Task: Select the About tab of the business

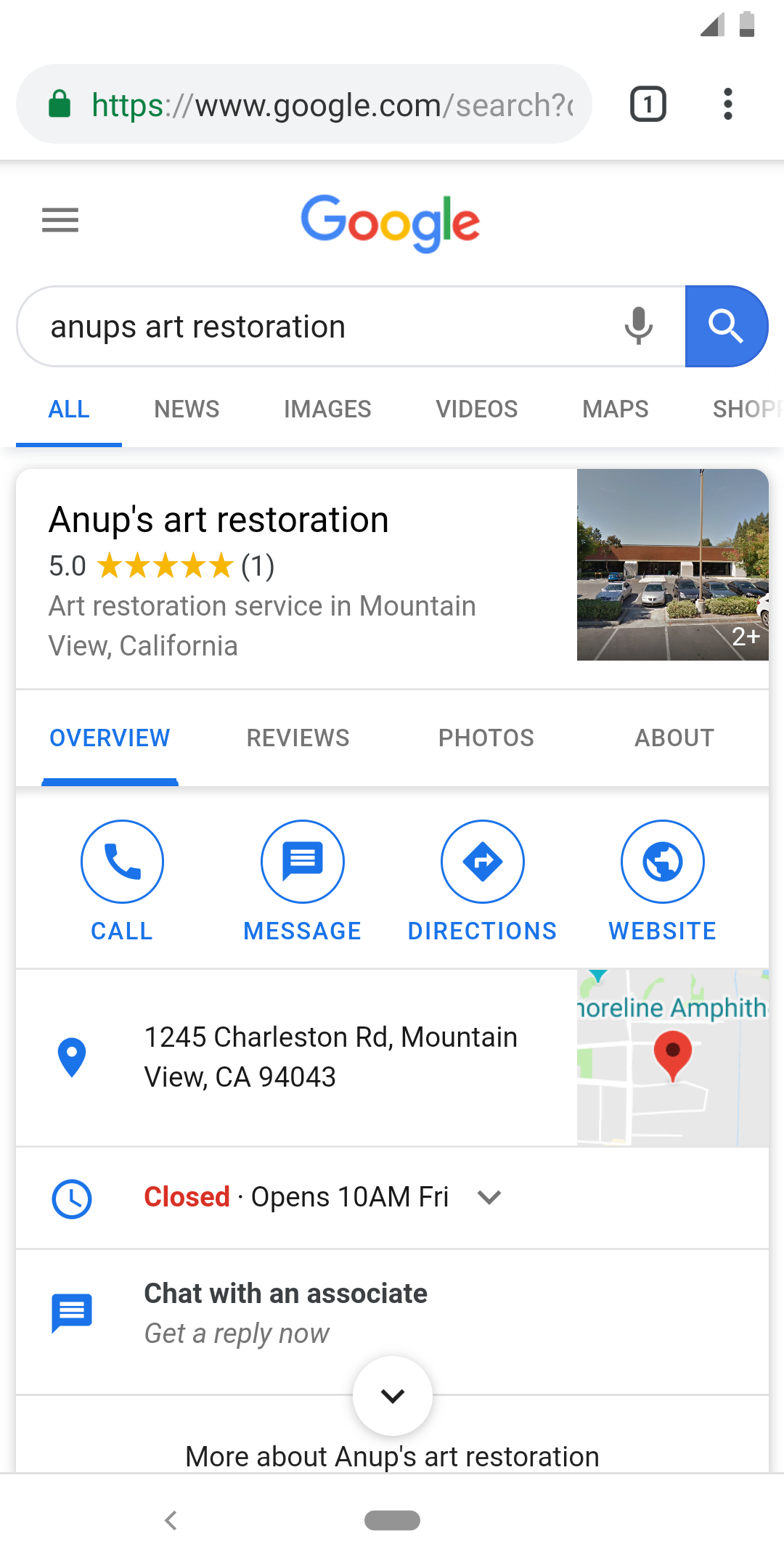Action: click(x=674, y=738)
